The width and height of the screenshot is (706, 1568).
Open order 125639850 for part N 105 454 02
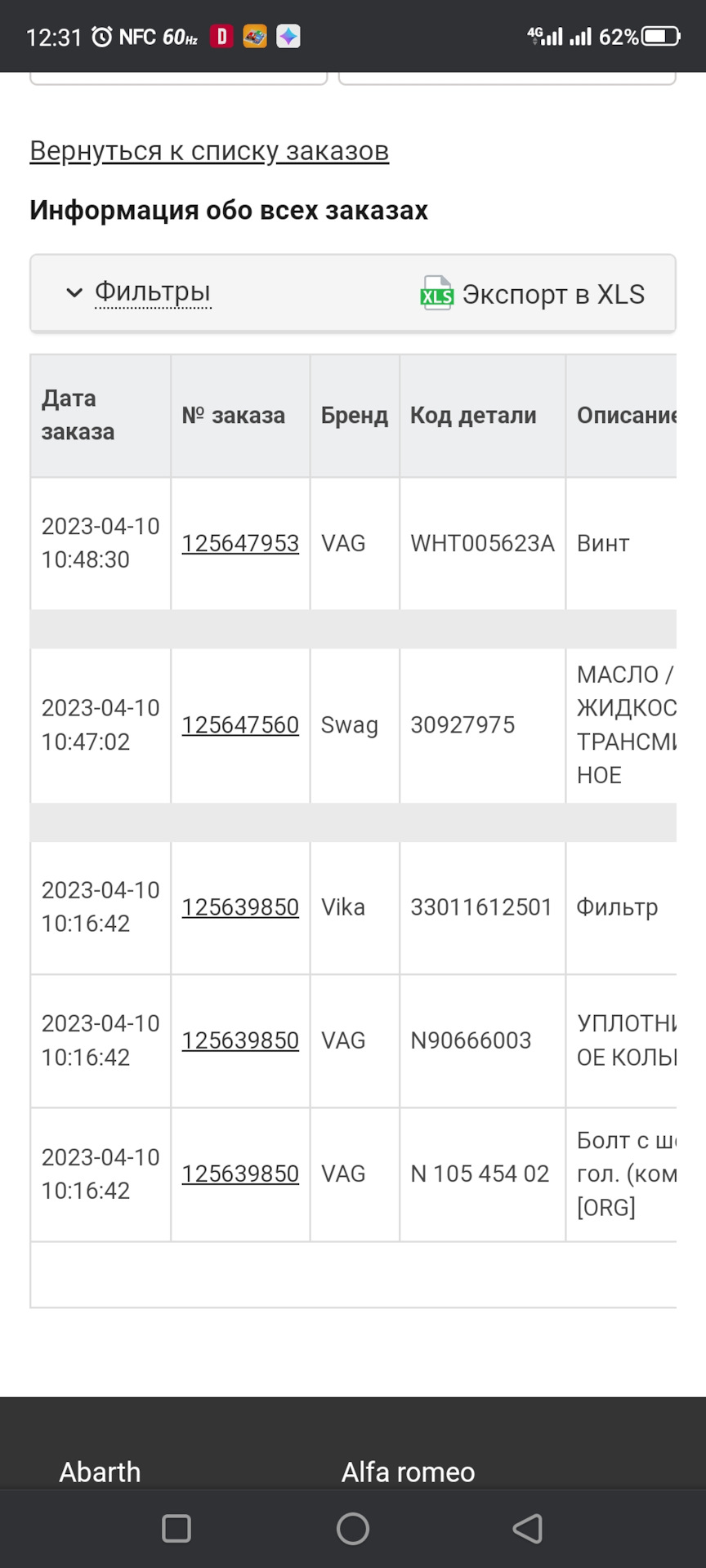point(240,1174)
